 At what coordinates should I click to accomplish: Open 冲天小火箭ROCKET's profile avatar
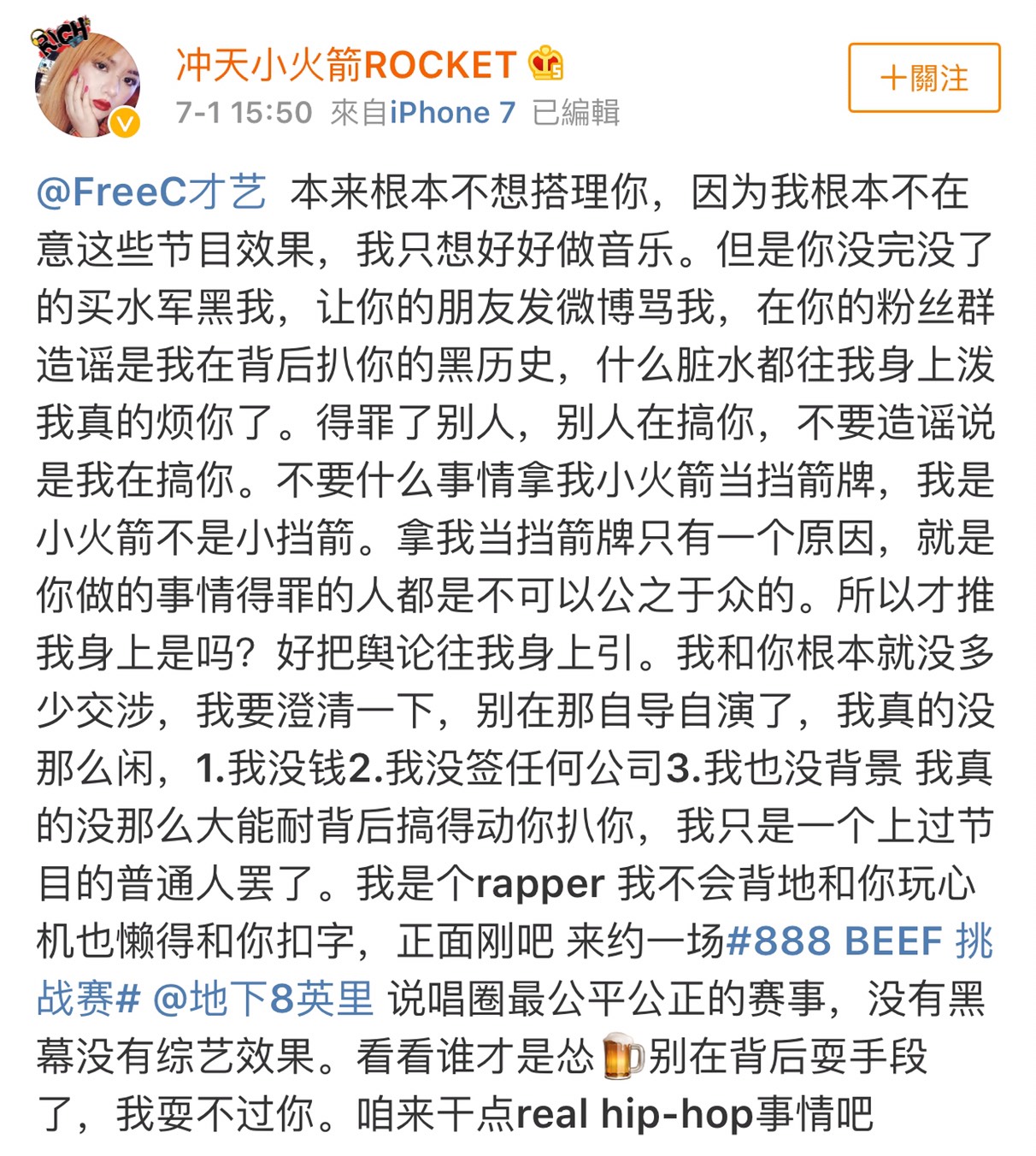[x=86, y=84]
